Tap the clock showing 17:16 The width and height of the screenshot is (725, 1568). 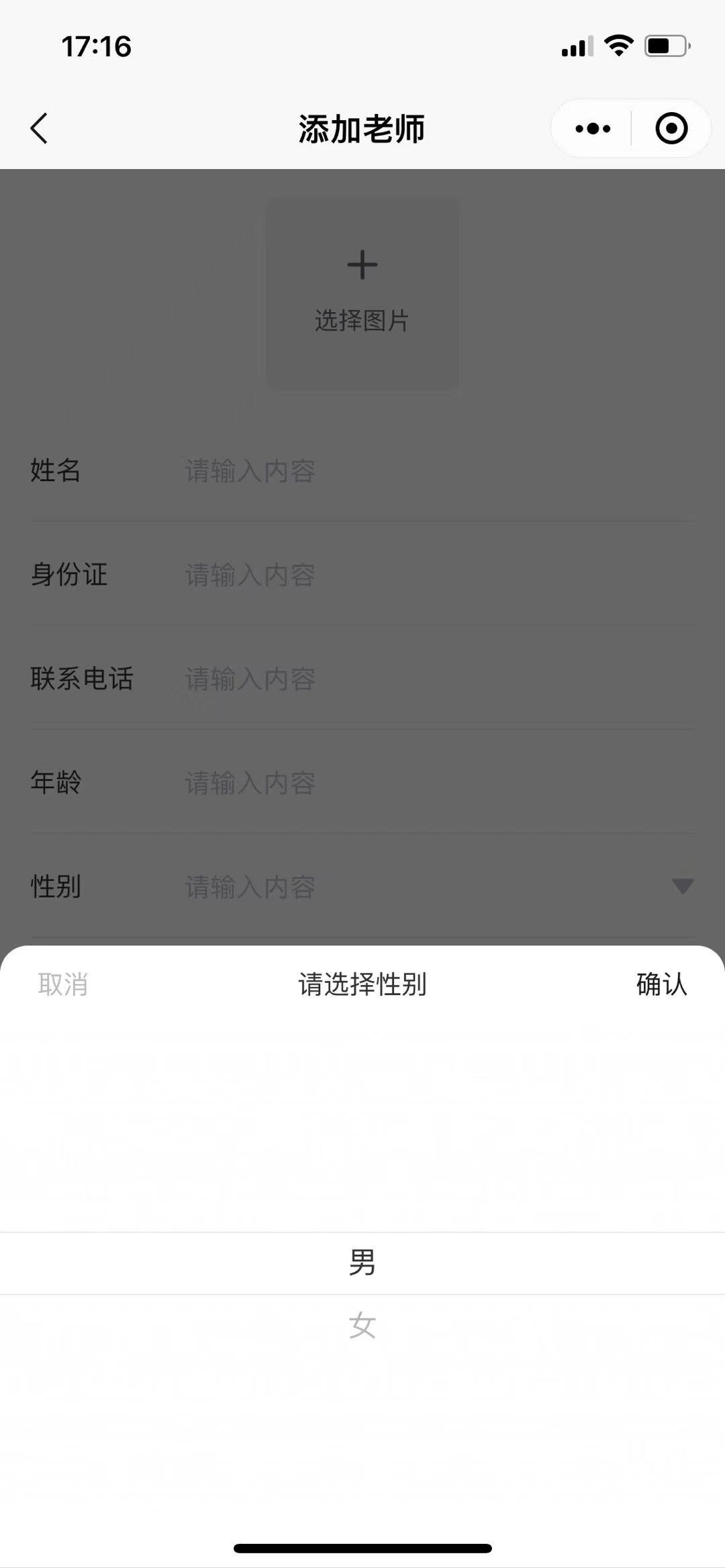pyautogui.click(x=96, y=44)
